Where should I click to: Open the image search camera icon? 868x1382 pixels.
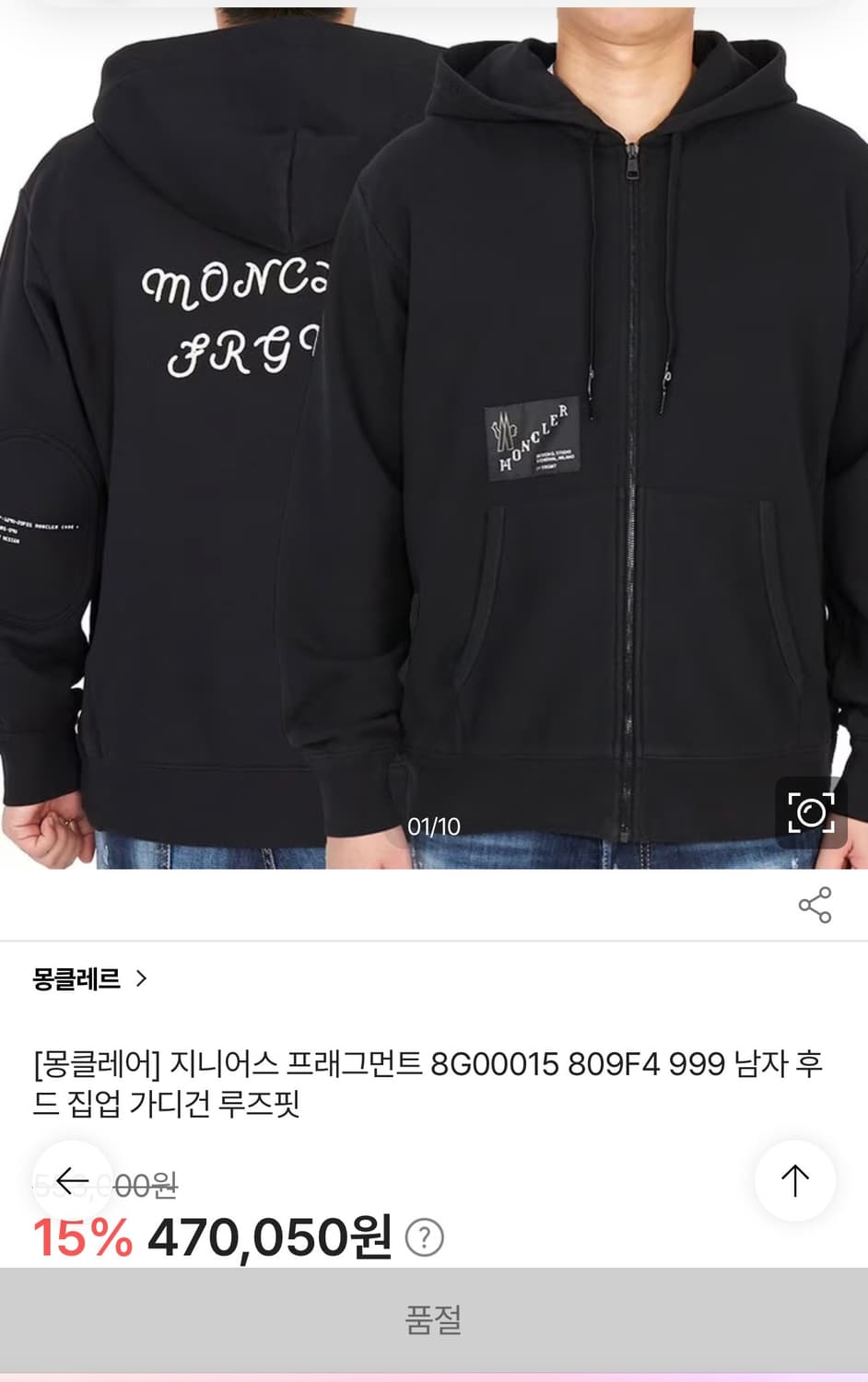coord(811,812)
